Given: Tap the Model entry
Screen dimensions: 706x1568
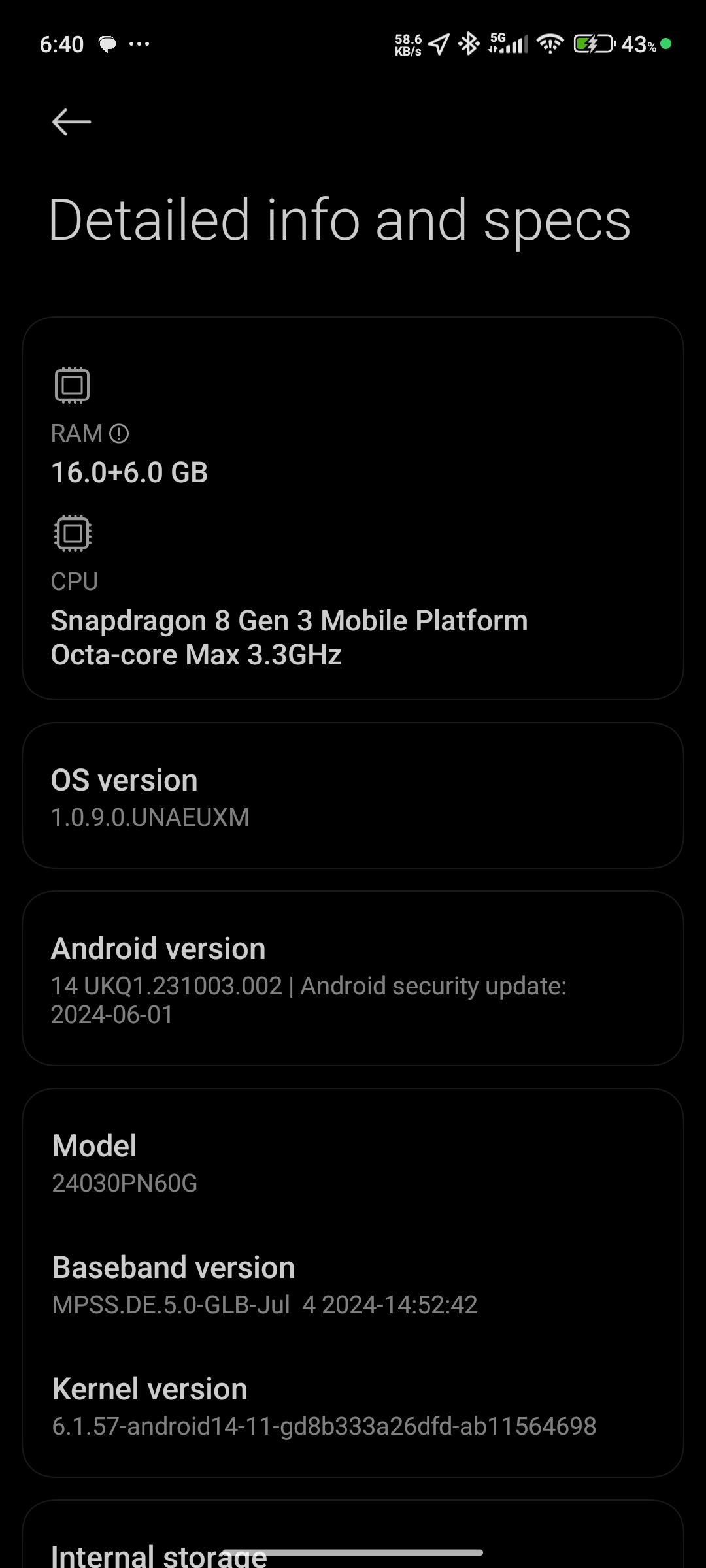Looking at the screenshot, I should click(353, 1164).
